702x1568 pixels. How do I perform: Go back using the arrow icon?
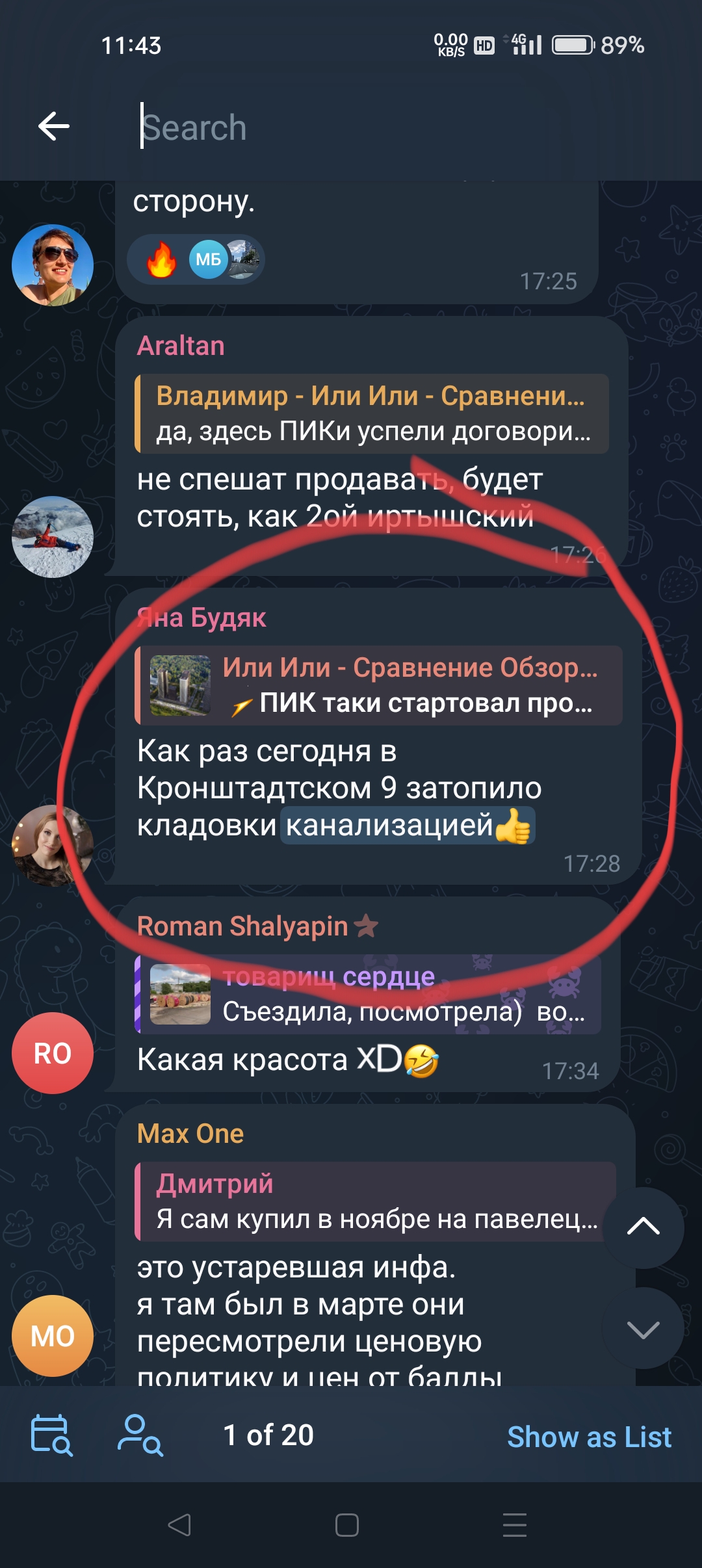click(54, 126)
